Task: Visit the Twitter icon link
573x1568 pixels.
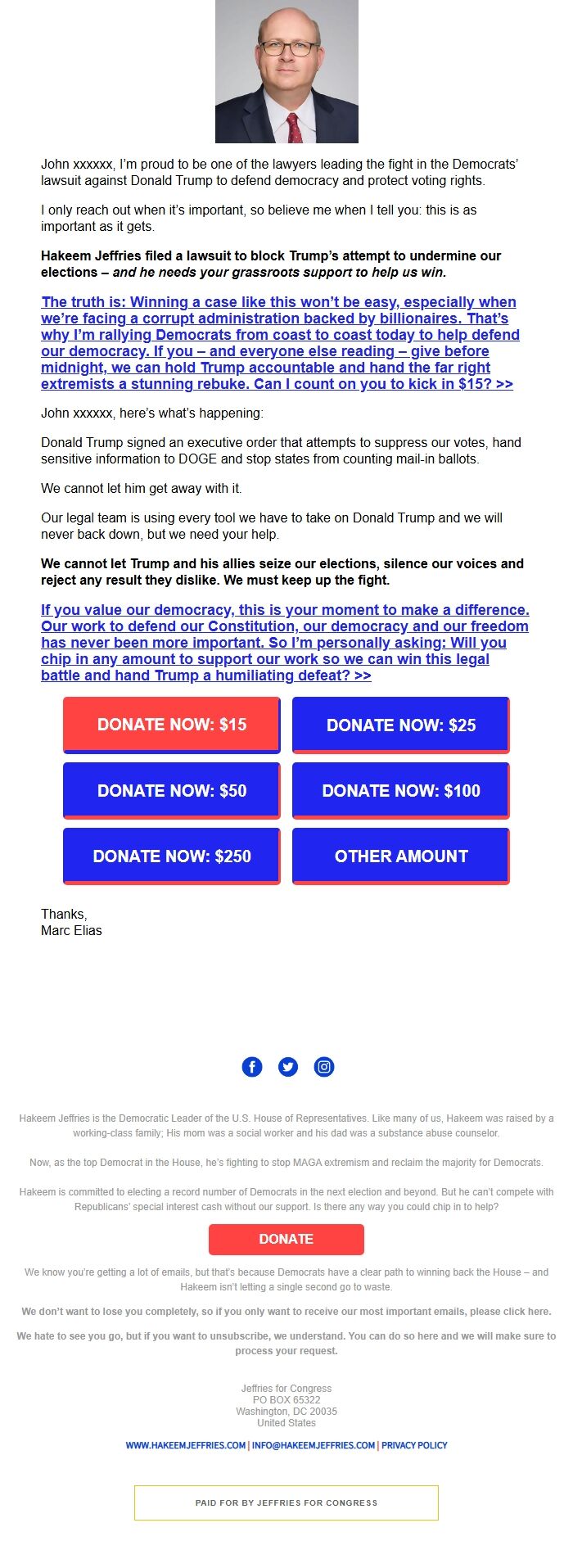Action: [288, 1067]
